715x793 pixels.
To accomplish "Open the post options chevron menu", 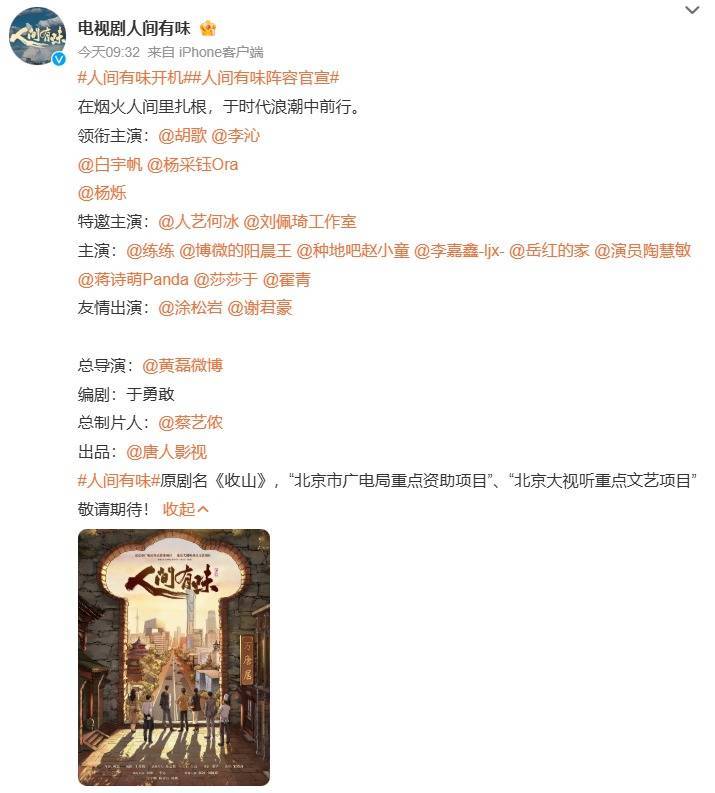I will pos(692,10).
